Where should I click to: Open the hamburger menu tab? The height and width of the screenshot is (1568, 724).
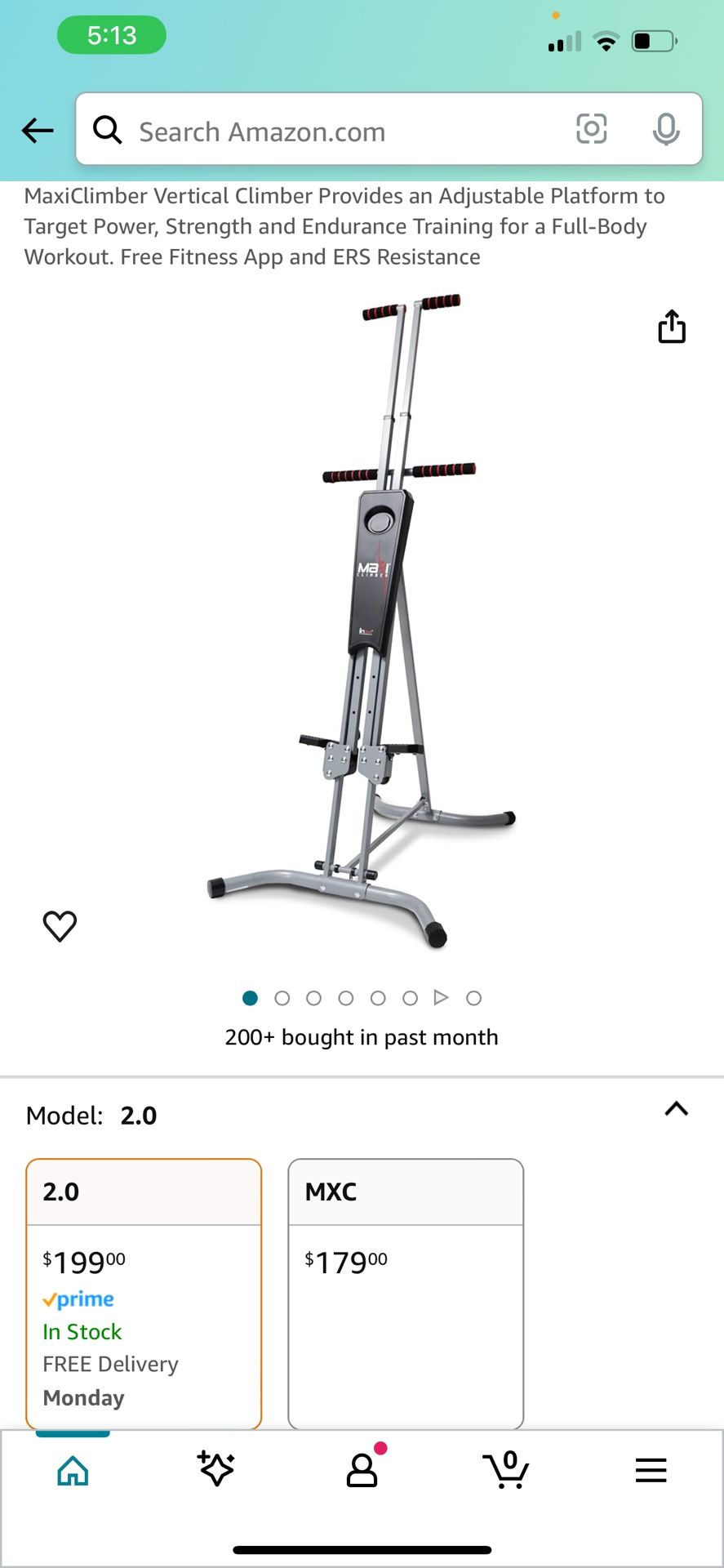click(x=651, y=1470)
